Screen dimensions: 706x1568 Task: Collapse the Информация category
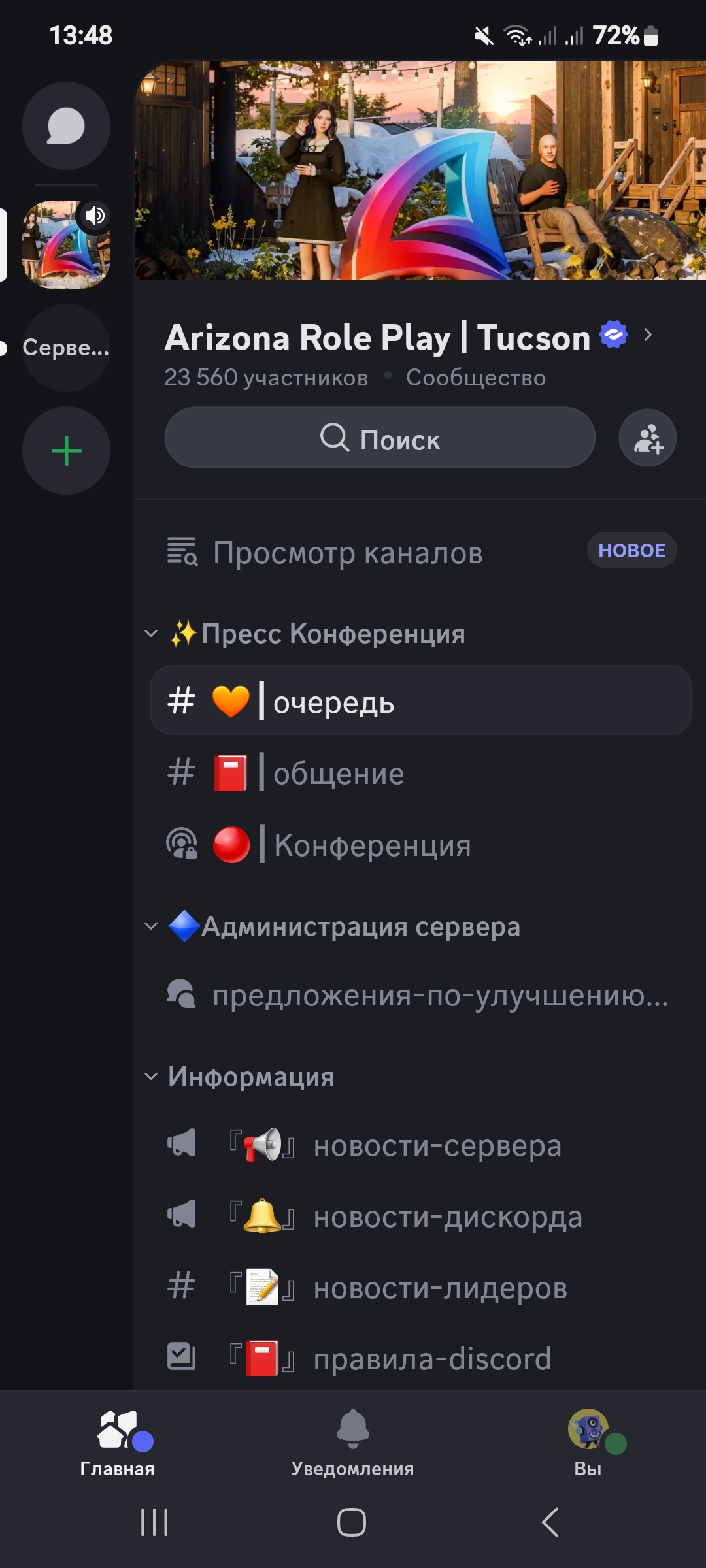coord(250,1077)
